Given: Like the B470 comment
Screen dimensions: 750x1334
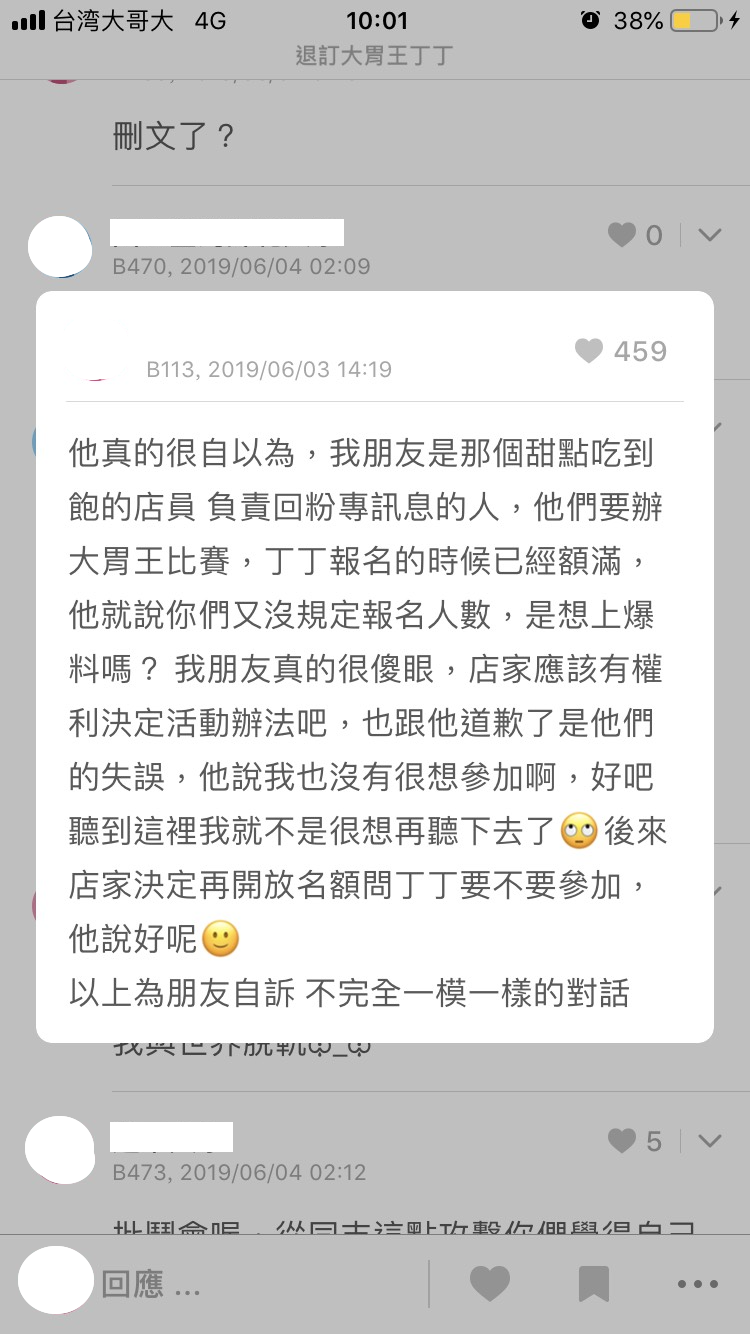Looking at the screenshot, I should (x=622, y=236).
